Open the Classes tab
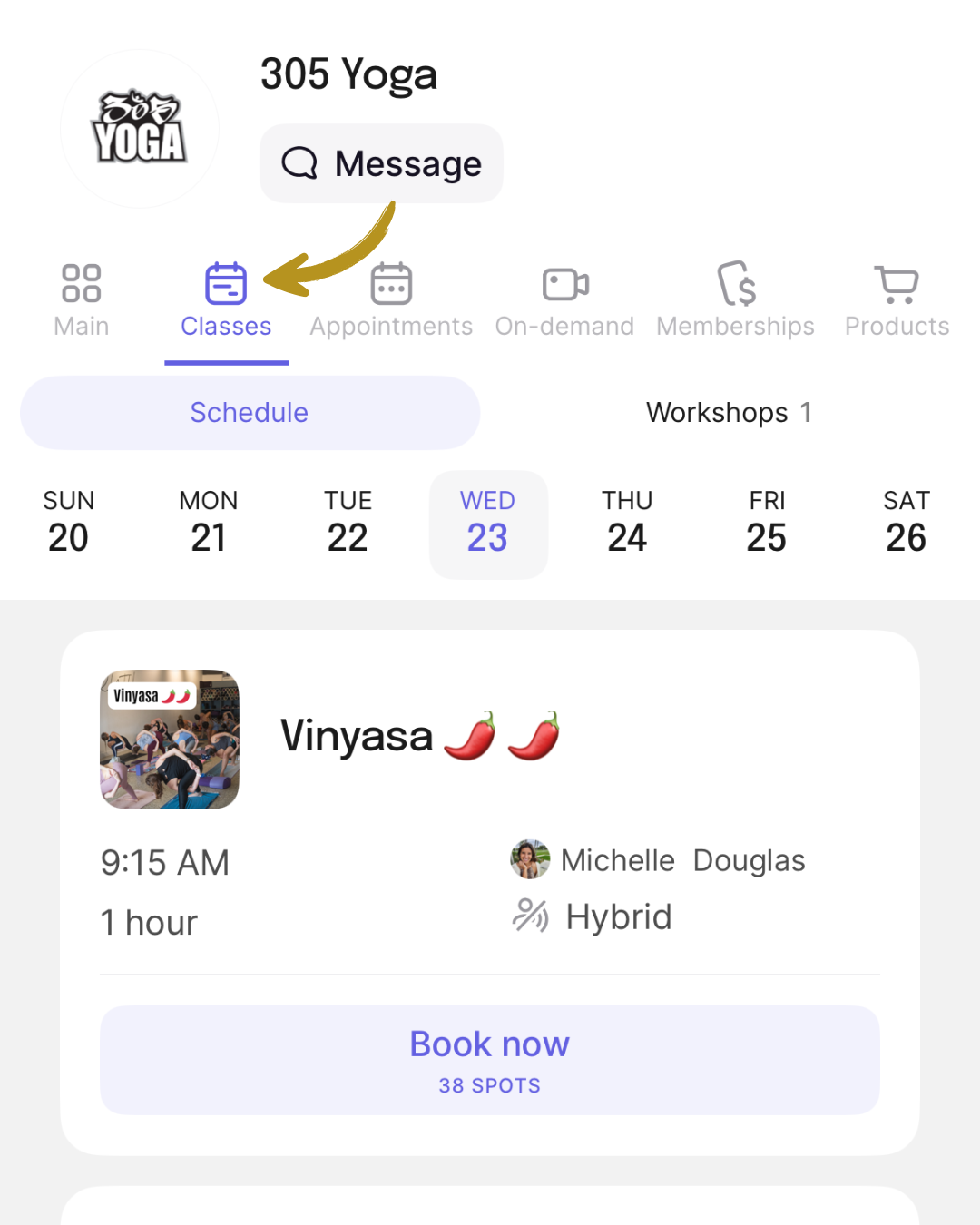 pos(226,301)
